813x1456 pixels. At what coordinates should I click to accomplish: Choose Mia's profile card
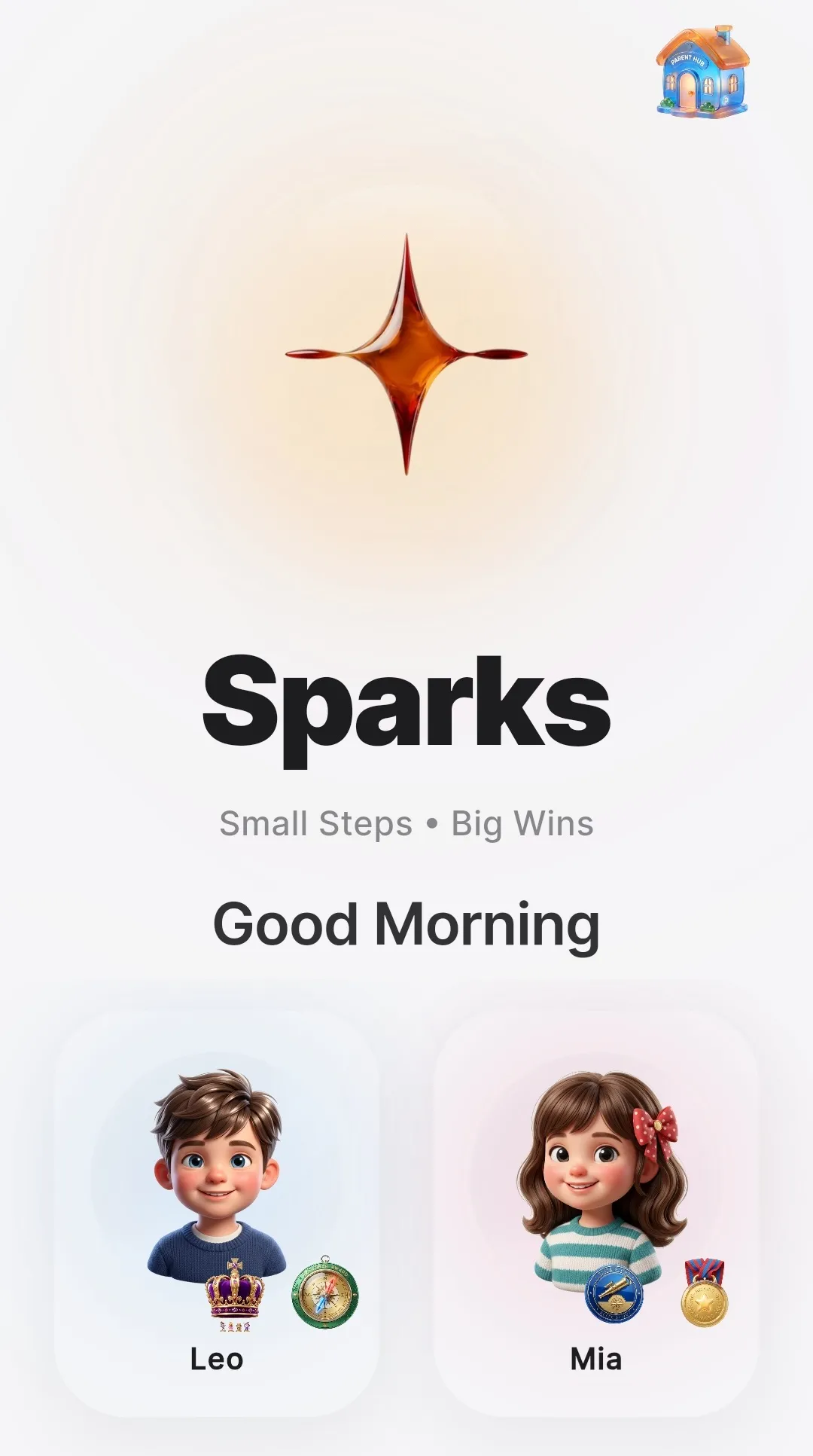point(596,1213)
